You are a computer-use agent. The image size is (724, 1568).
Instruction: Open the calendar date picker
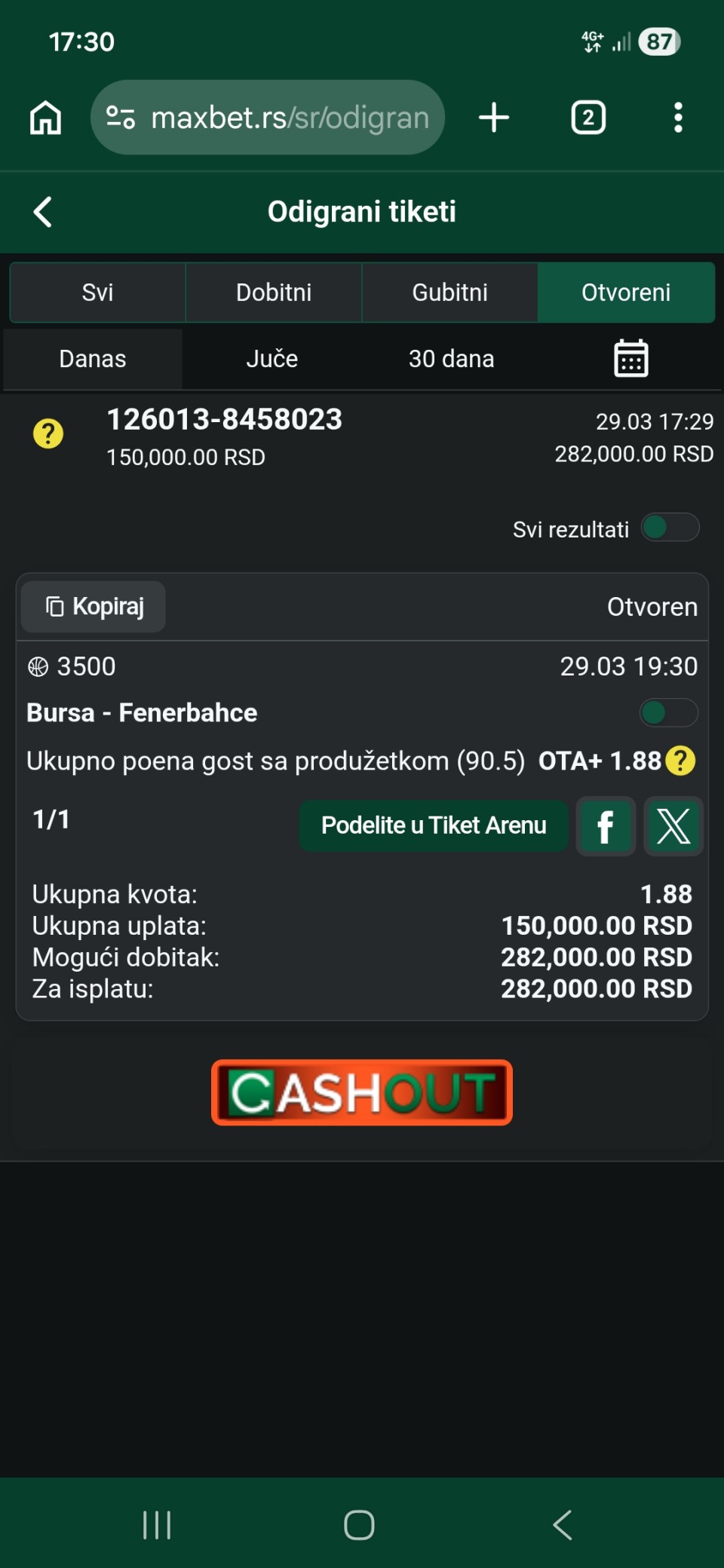[x=630, y=358]
